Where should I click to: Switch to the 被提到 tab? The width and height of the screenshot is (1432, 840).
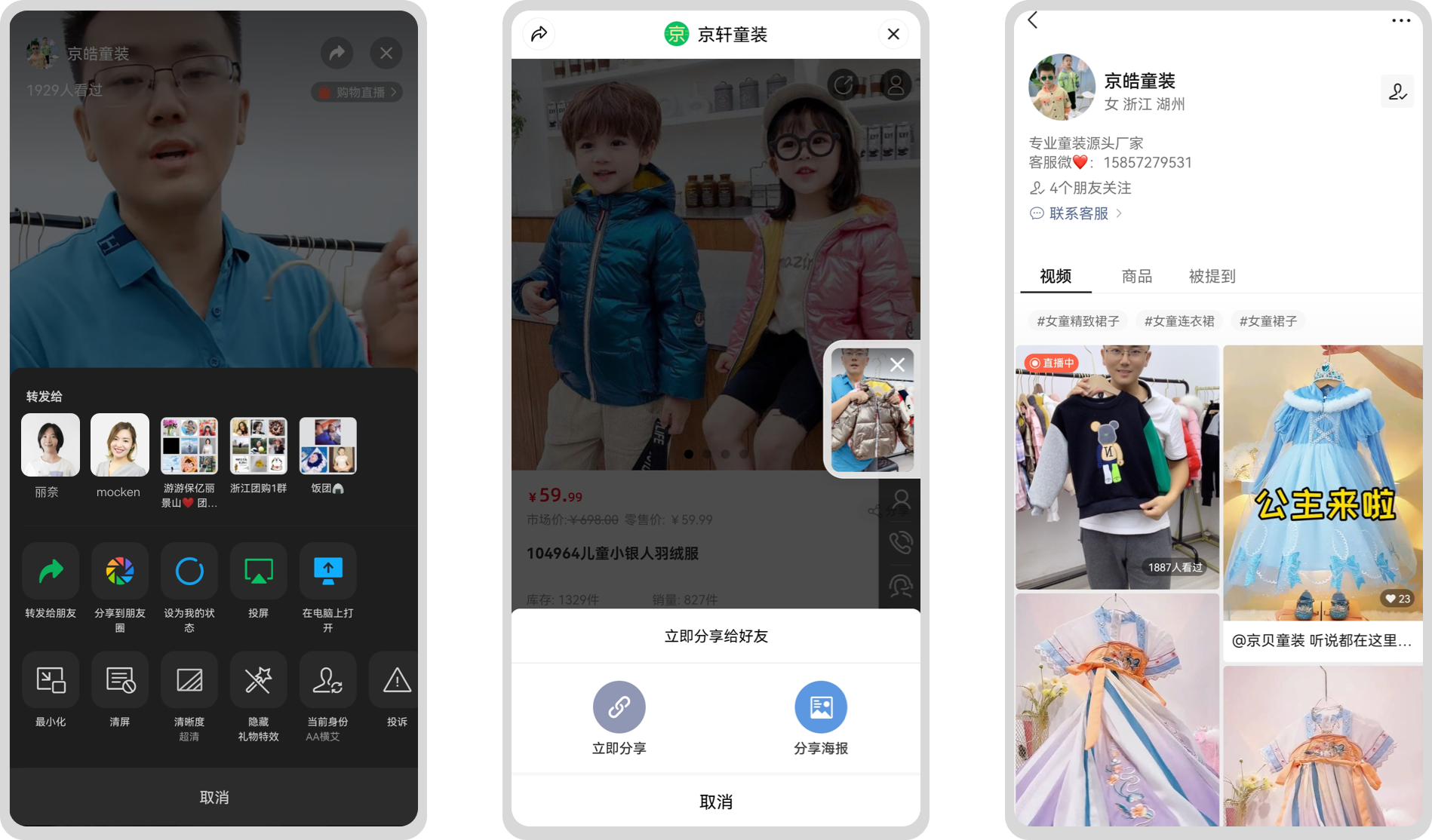coord(1212,276)
